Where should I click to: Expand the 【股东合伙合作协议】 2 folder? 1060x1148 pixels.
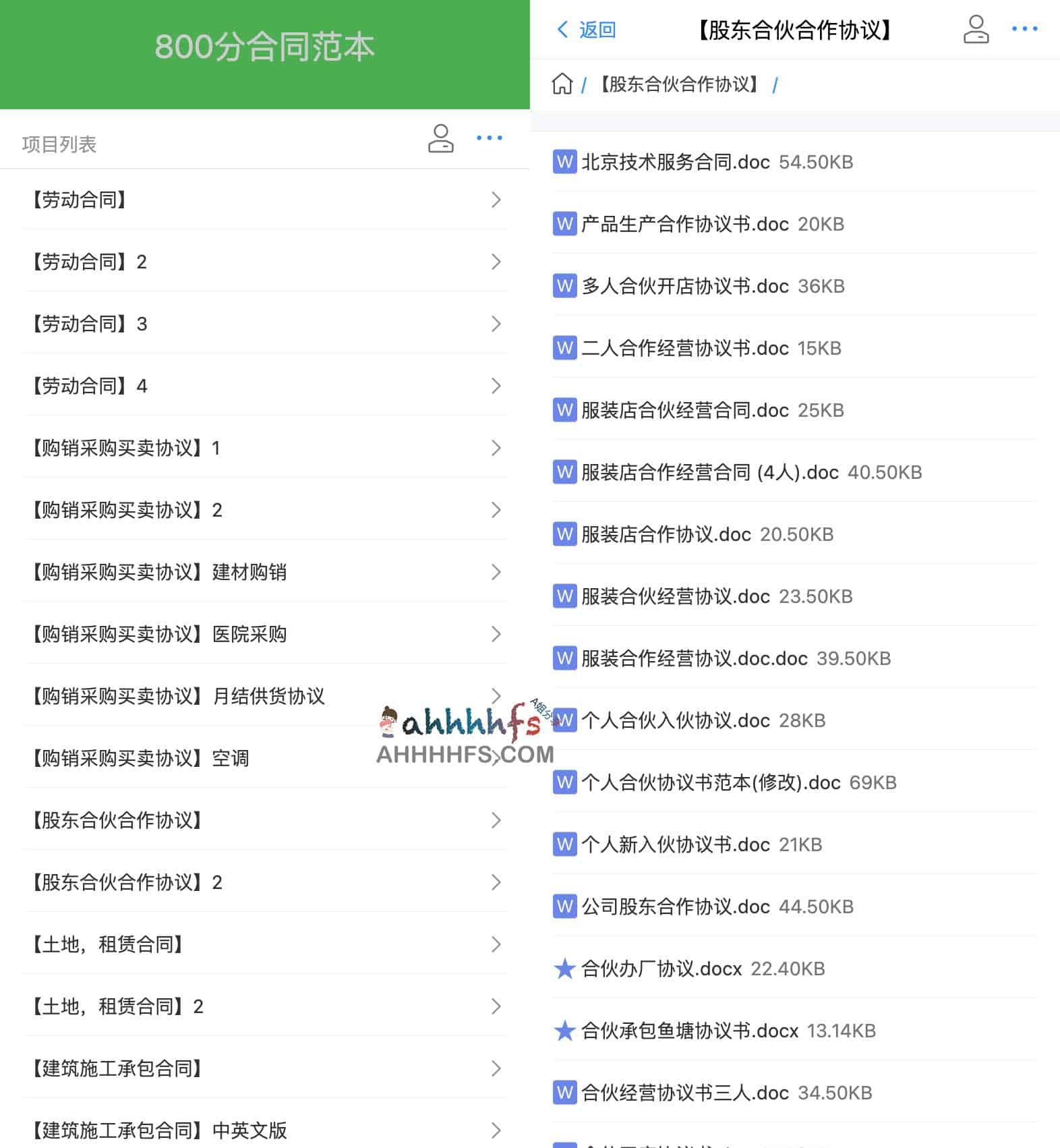263,882
